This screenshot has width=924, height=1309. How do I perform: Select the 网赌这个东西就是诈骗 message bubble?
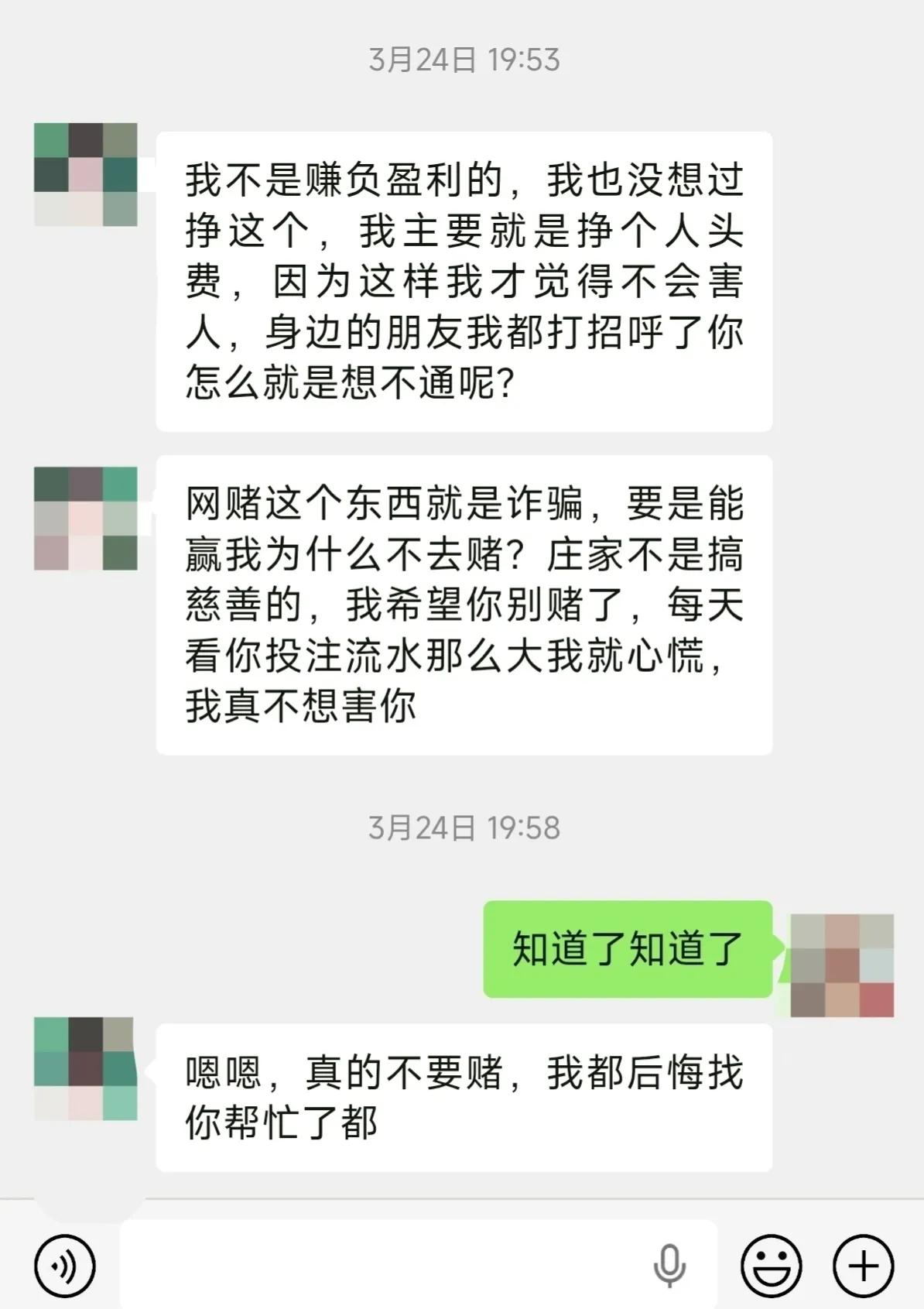(463, 608)
